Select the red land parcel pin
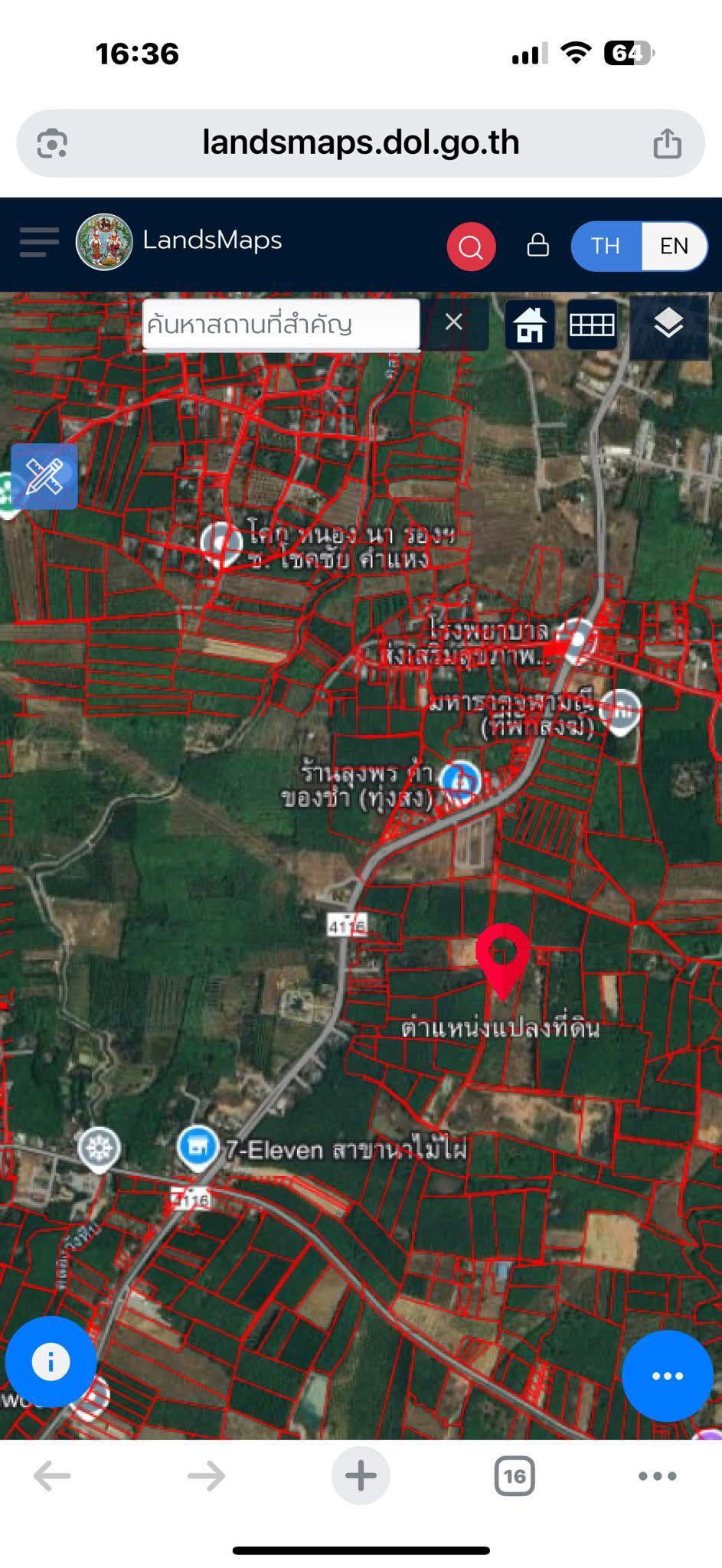 click(502, 956)
